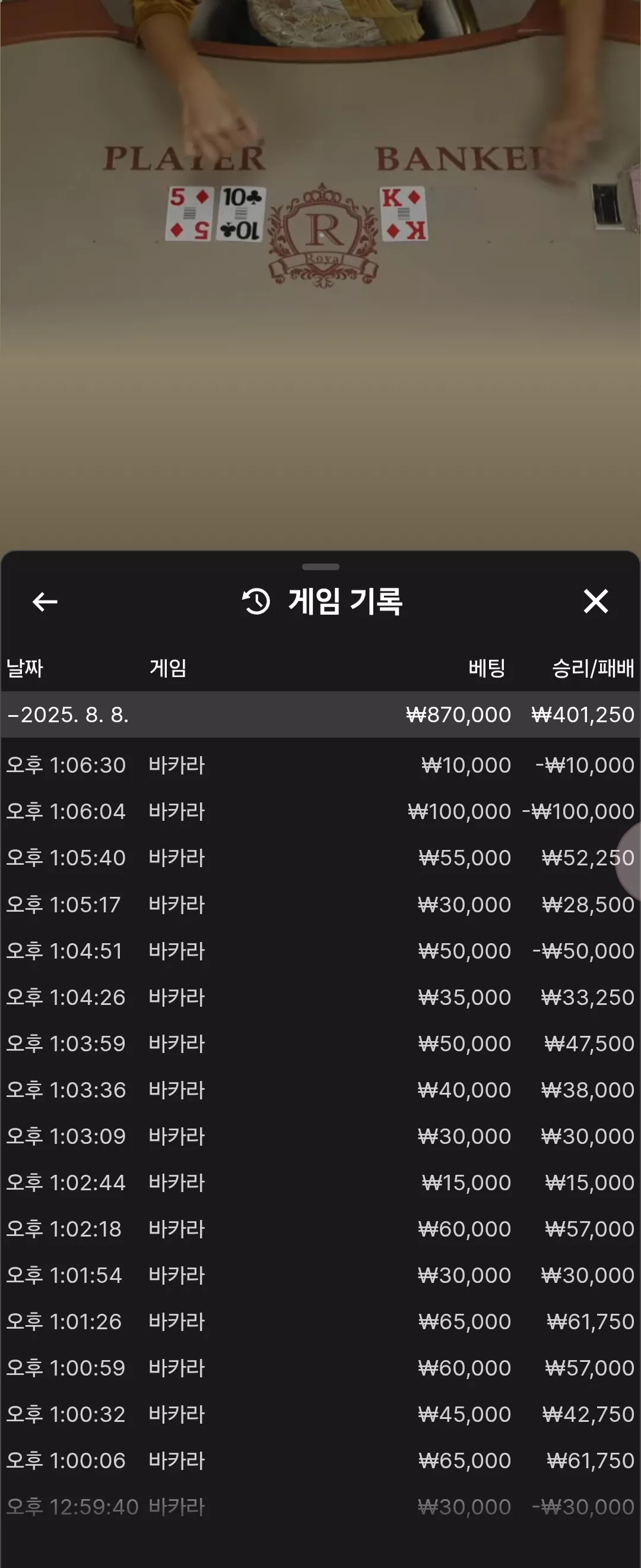Image resolution: width=641 pixels, height=1568 pixels.
Task: Select the 오후 1:01:54 game entry
Action: [320, 1275]
